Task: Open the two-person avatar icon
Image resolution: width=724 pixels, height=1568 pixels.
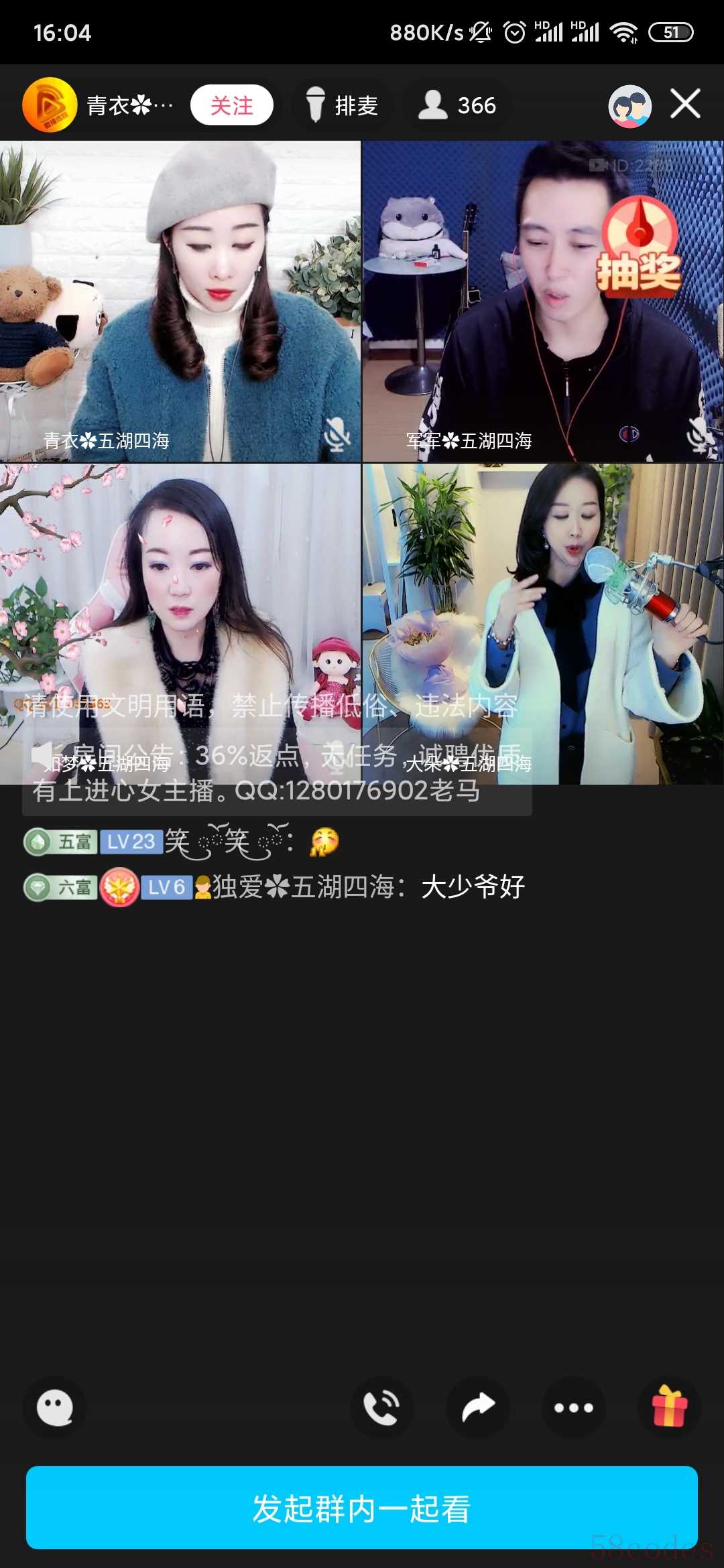Action: point(629,106)
